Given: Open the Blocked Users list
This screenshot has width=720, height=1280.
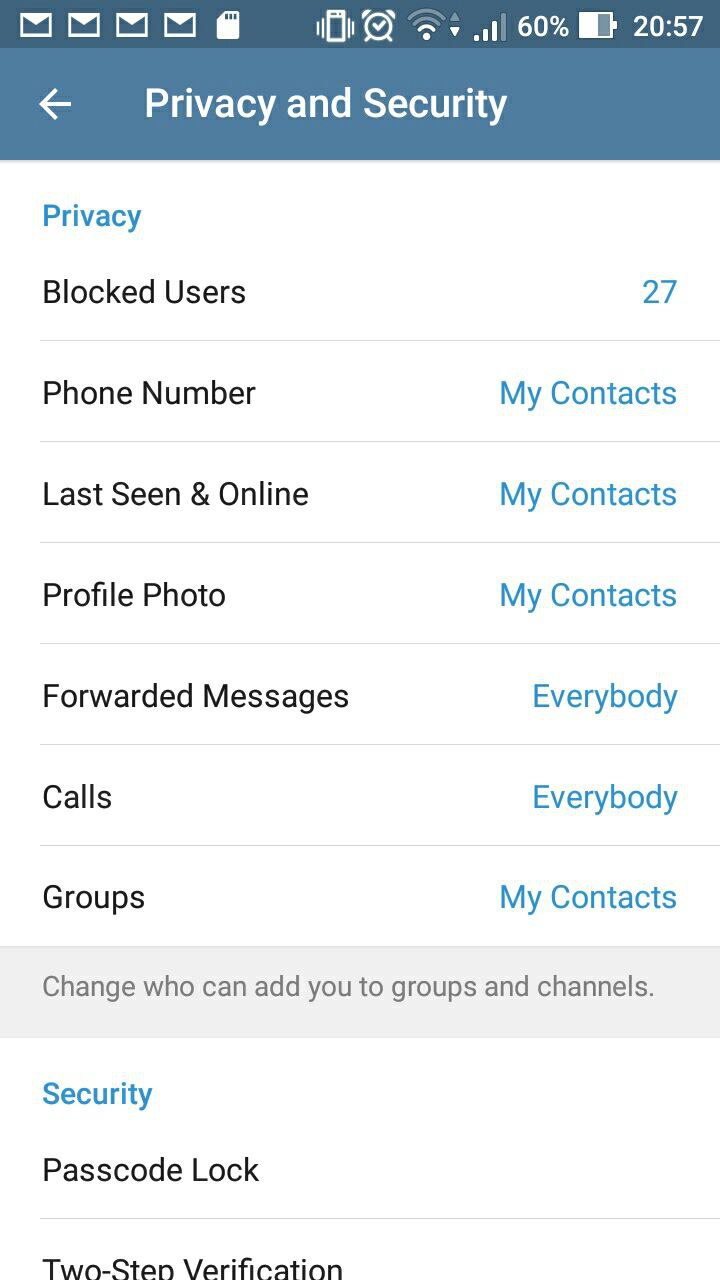Looking at the screenshot, I should click(x=360, y=291).
